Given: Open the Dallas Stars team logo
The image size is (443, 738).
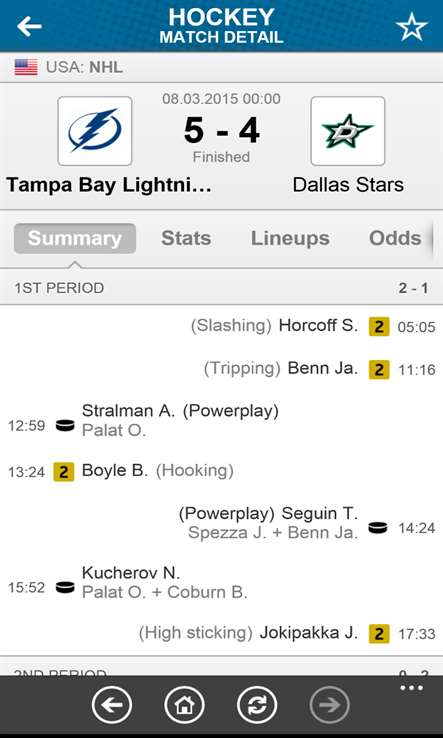Looking at the screenshot, I should (x=348, y=131).
